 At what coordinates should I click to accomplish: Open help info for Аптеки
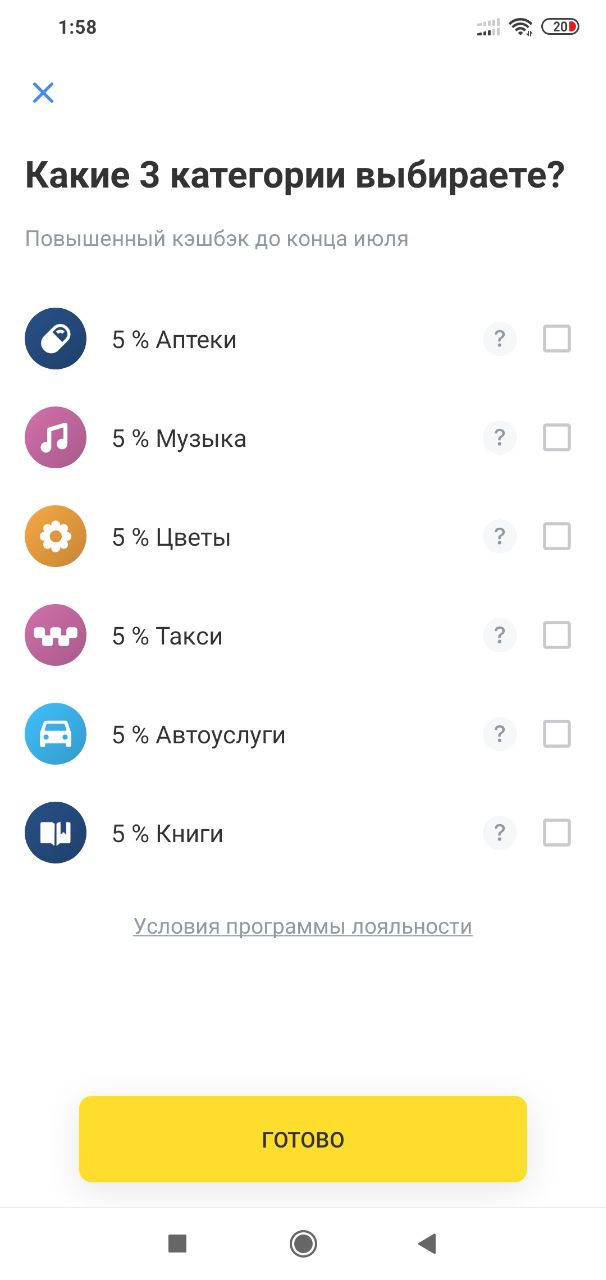coord(500,339)
